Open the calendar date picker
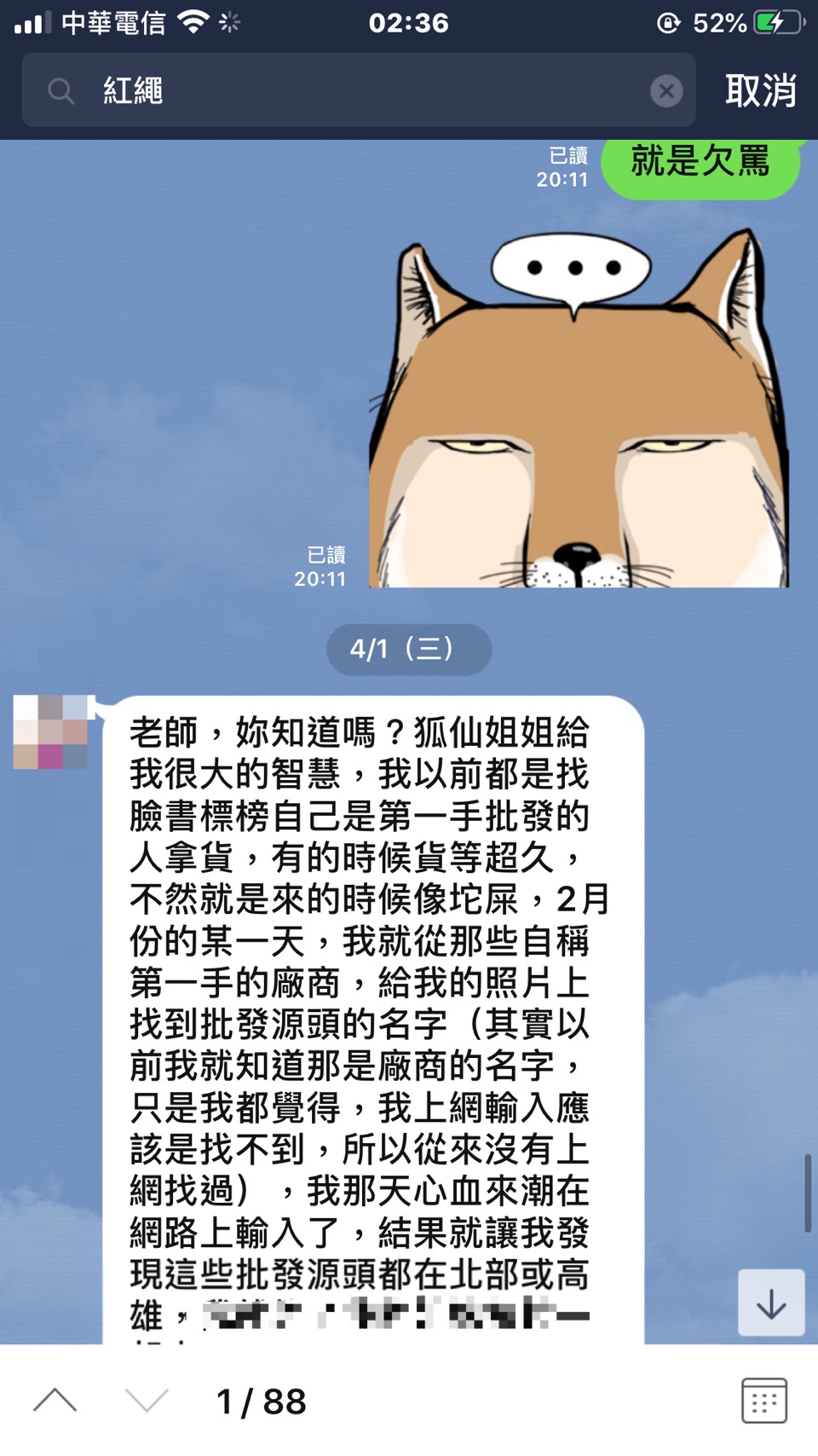 tap(763, 1401)
